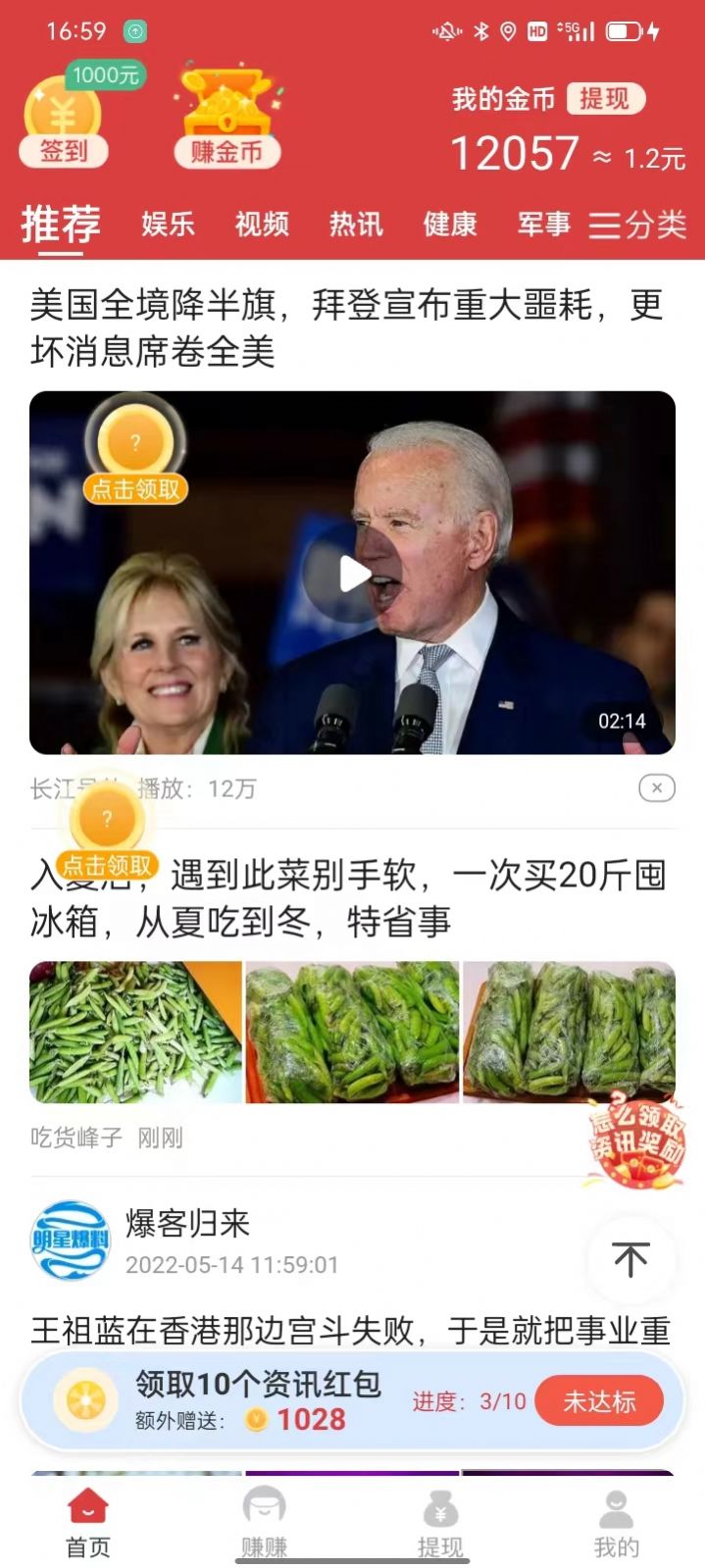Dismiss the 长江 video post
The width and height of the screenshot is (705, 1568).
656,787
